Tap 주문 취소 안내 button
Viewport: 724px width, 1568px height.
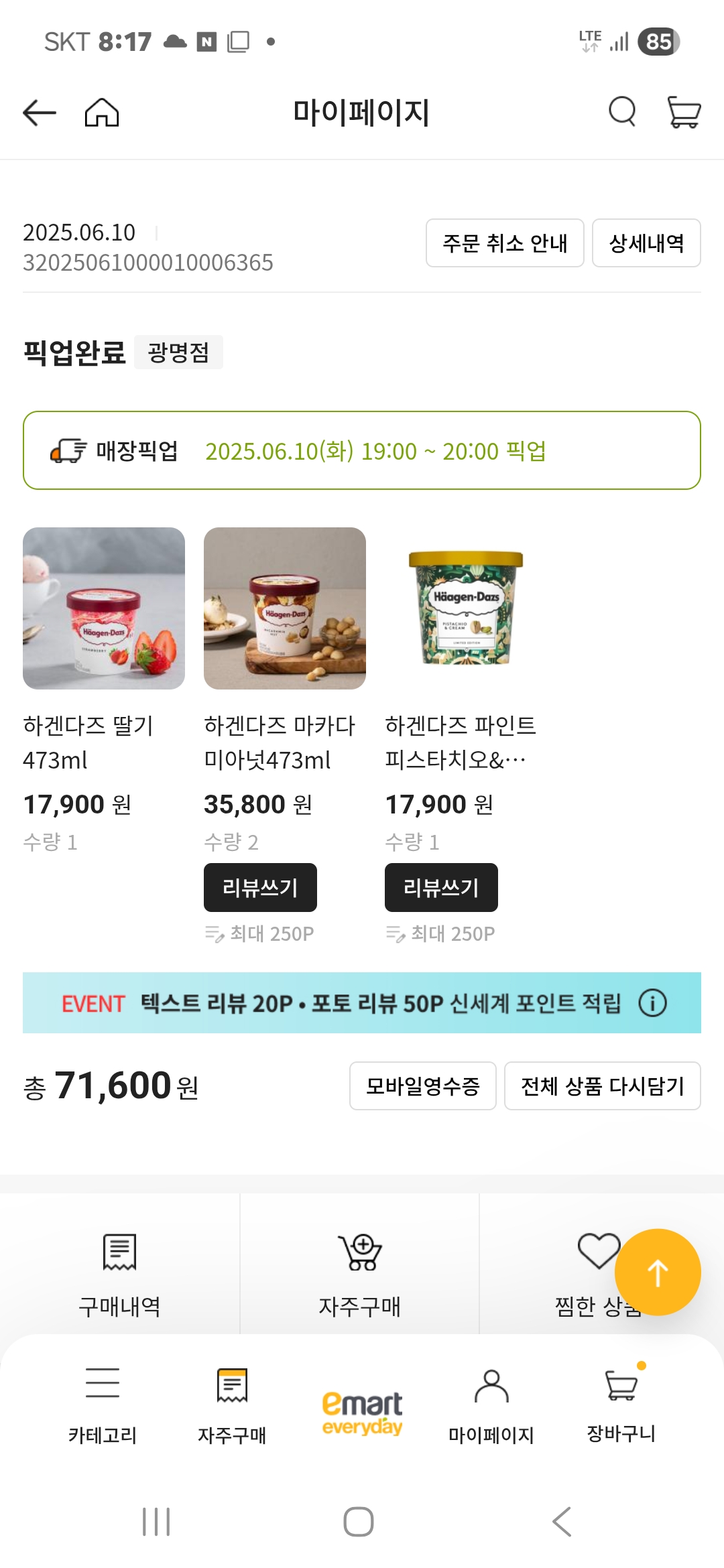504,243
